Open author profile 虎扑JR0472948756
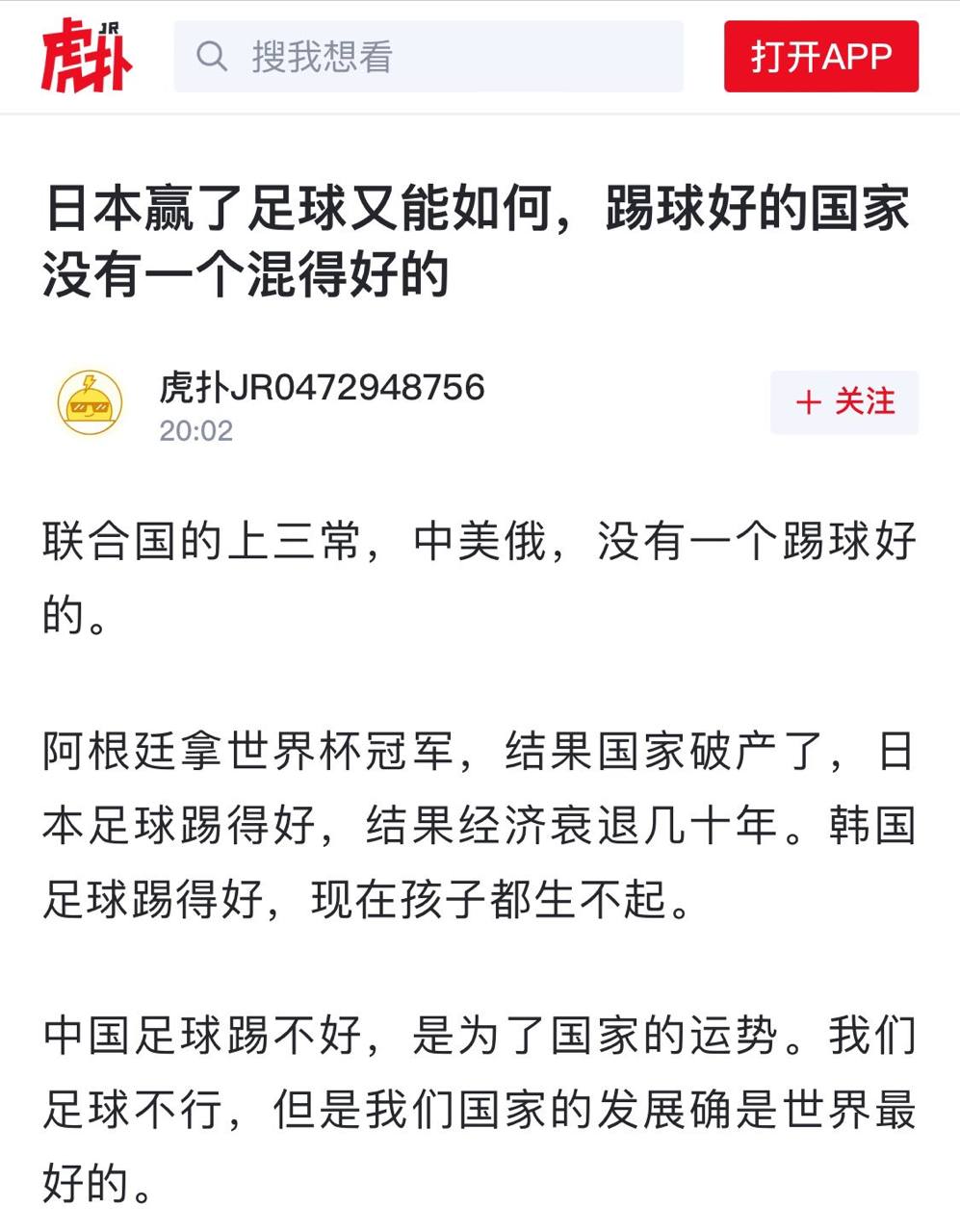This screenshot has height=1232, width=960. (322, 388)
